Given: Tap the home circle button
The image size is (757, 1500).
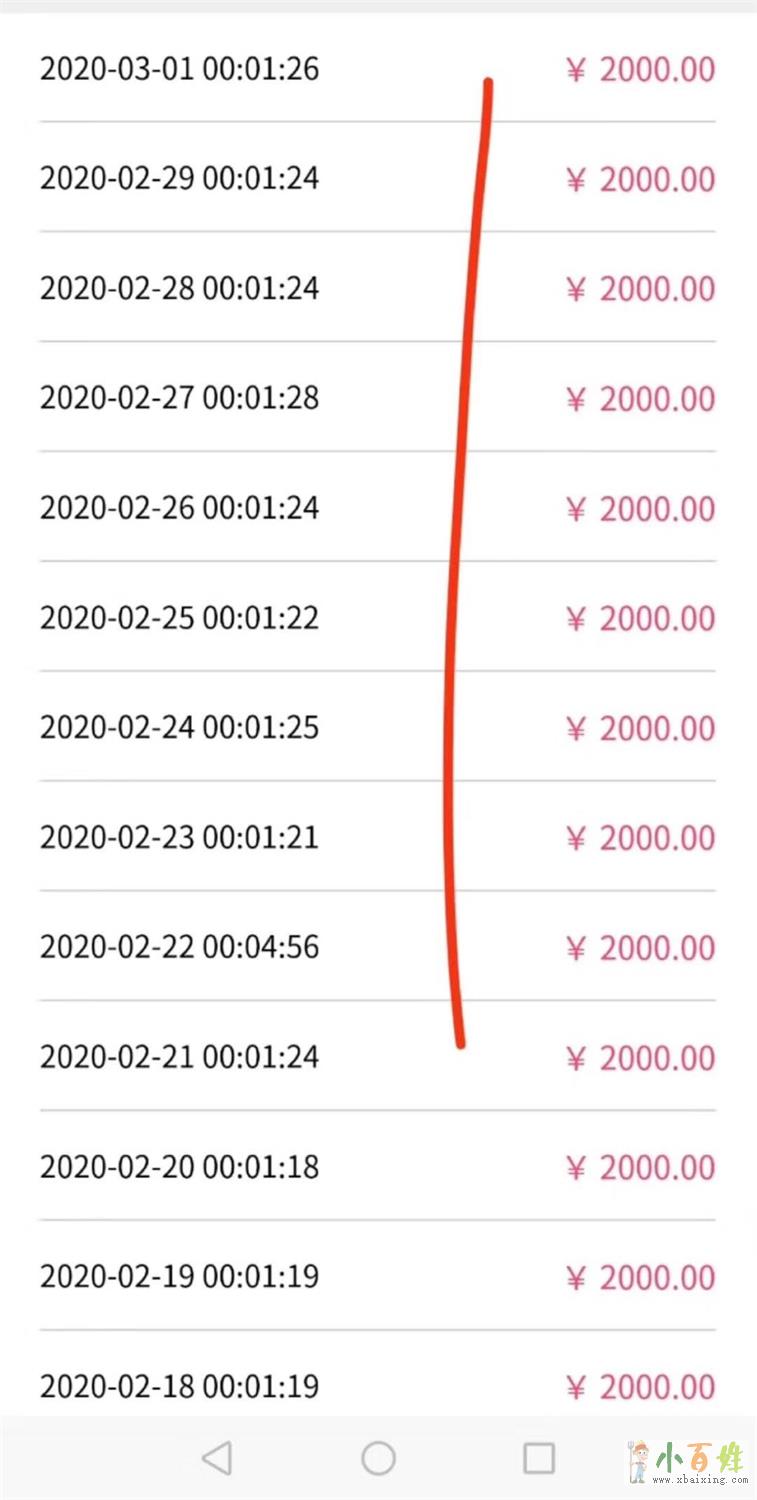Looking at the screenshot, I should [378, 1458].
